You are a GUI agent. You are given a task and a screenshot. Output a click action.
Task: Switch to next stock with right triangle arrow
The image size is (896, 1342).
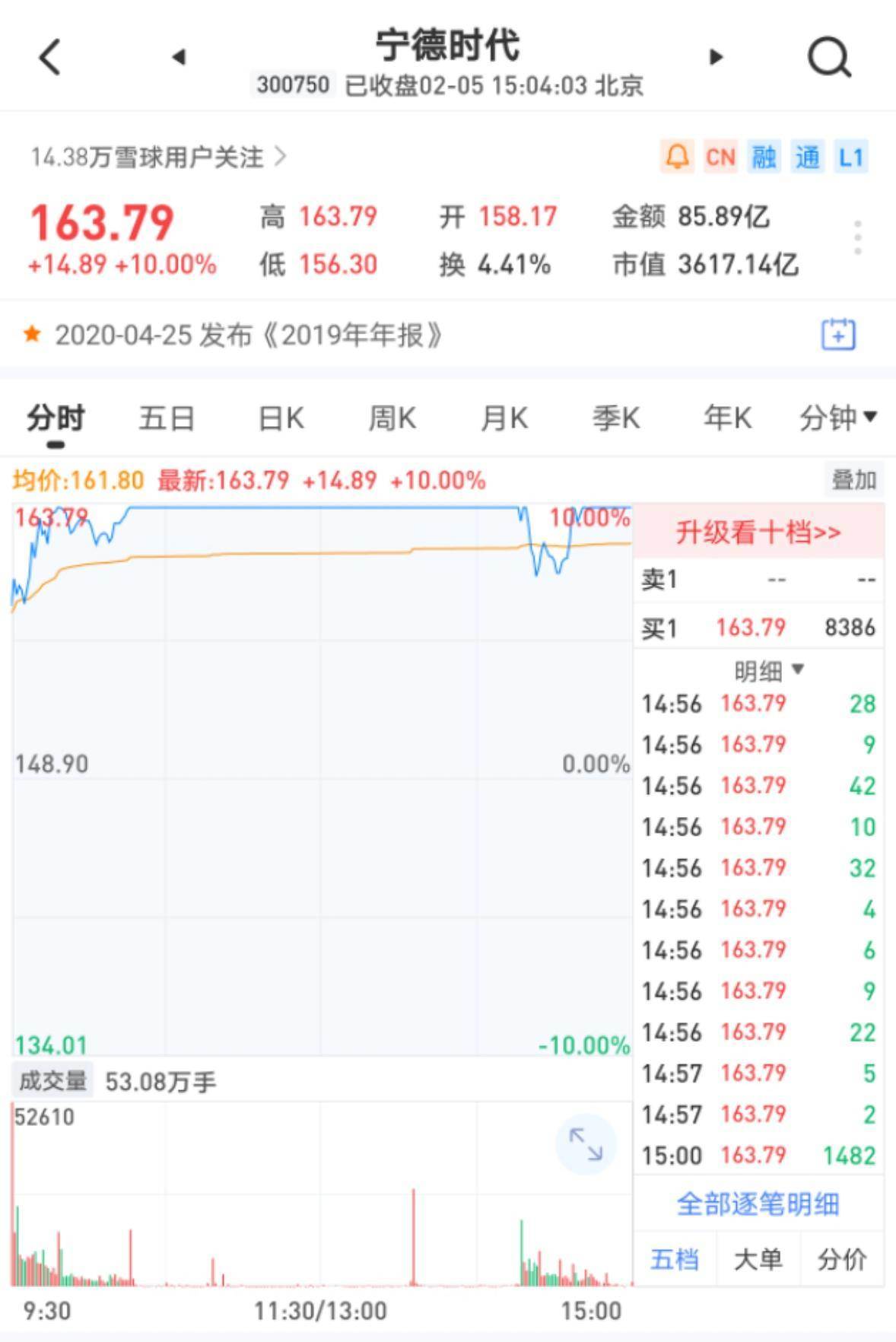[715, 57]
